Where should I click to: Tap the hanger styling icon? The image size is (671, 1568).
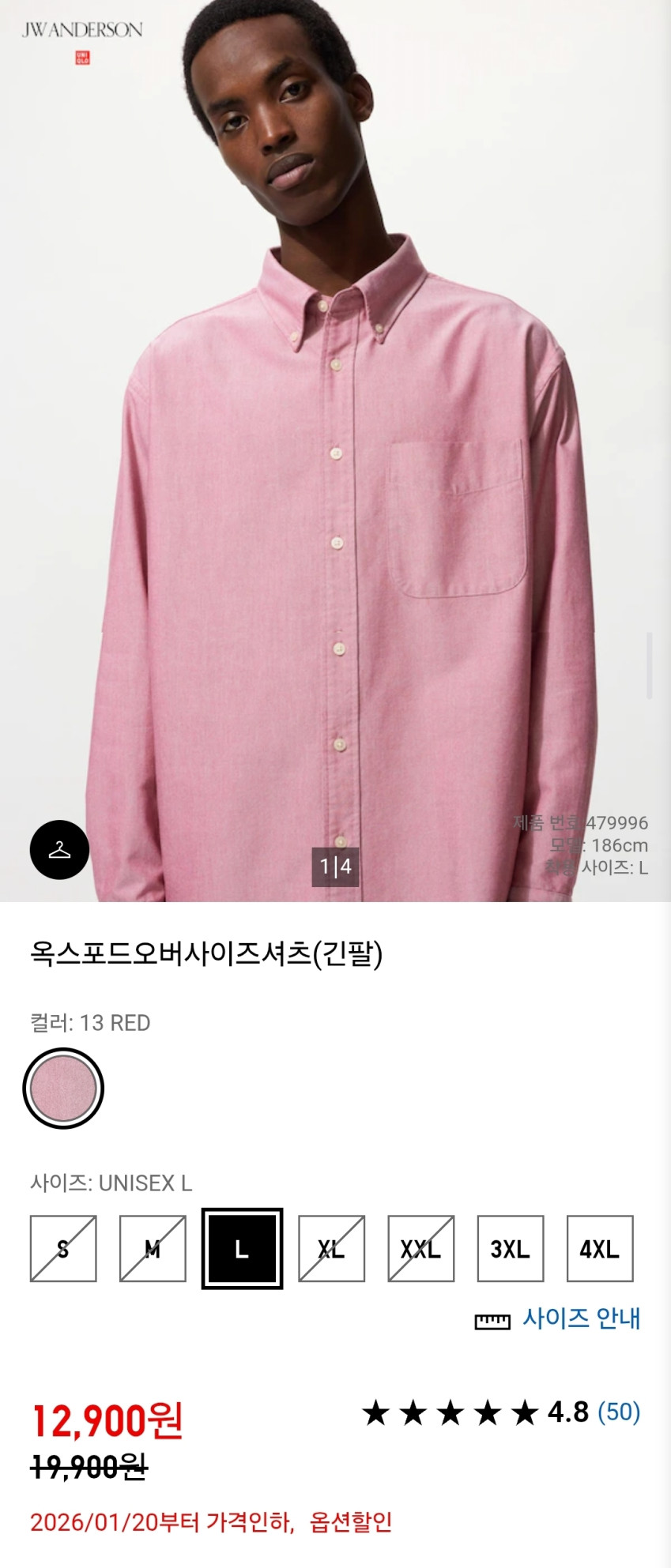pos(59,850)
